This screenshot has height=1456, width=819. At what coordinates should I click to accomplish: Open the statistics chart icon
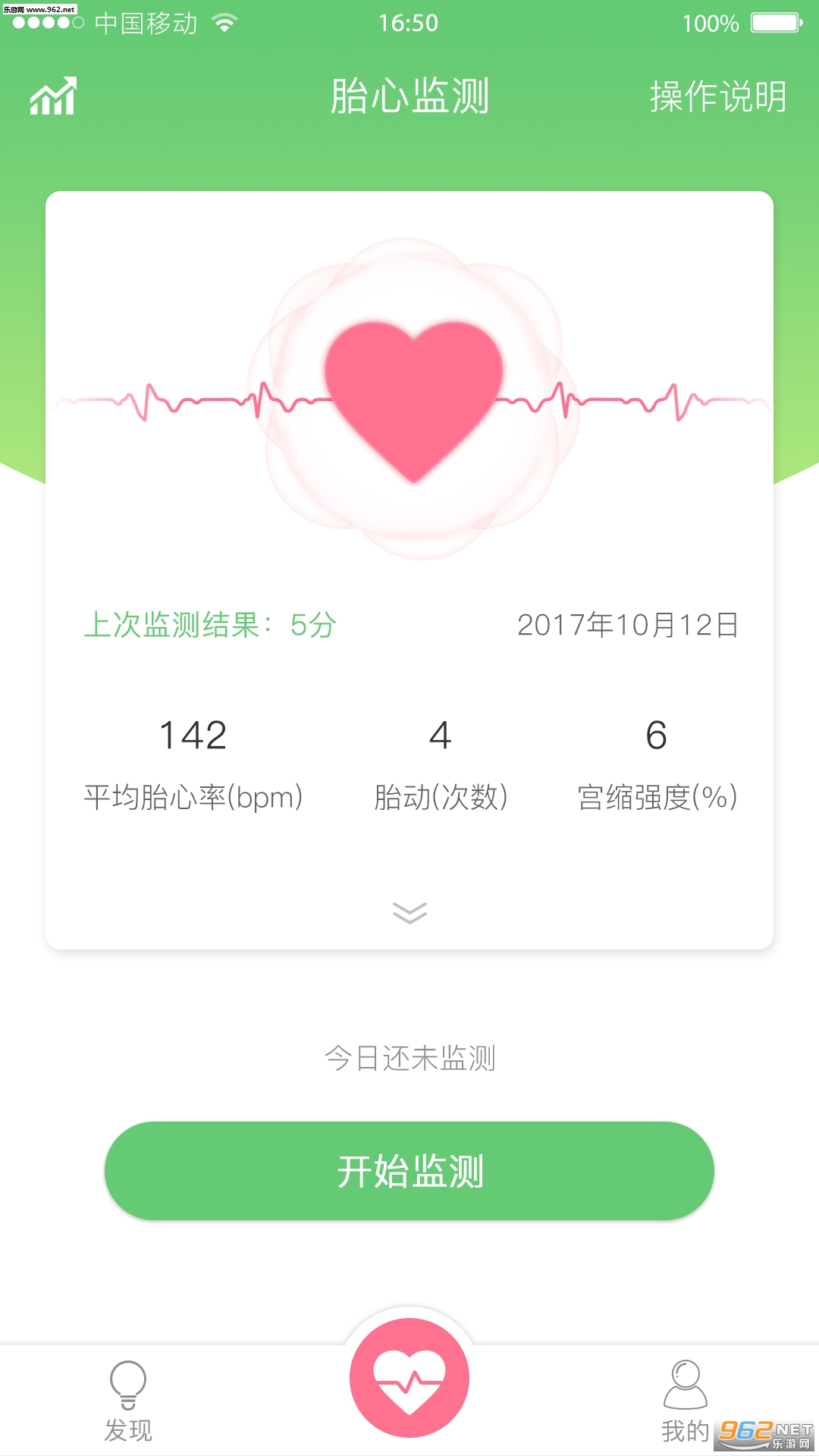pyautogui.click(x=53, y=96)
